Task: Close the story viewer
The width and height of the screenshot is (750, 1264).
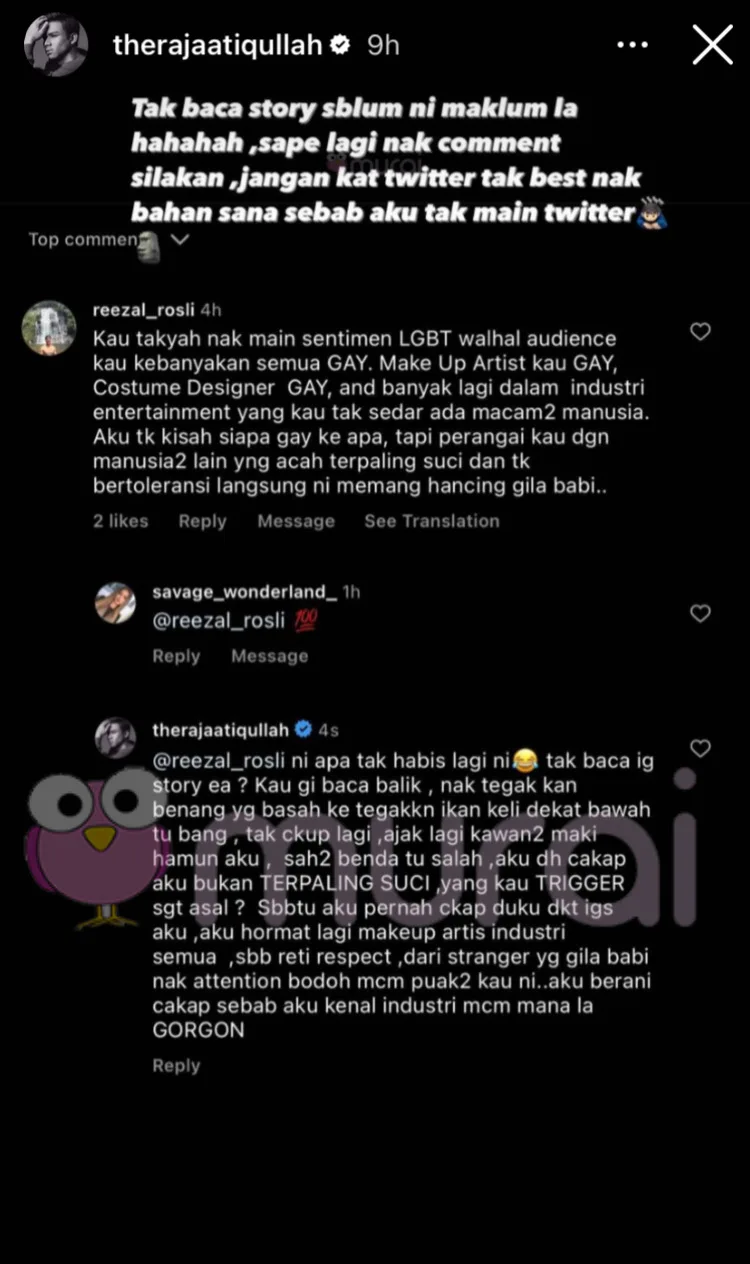Action: pyautogui.click(x=712, y=45)
